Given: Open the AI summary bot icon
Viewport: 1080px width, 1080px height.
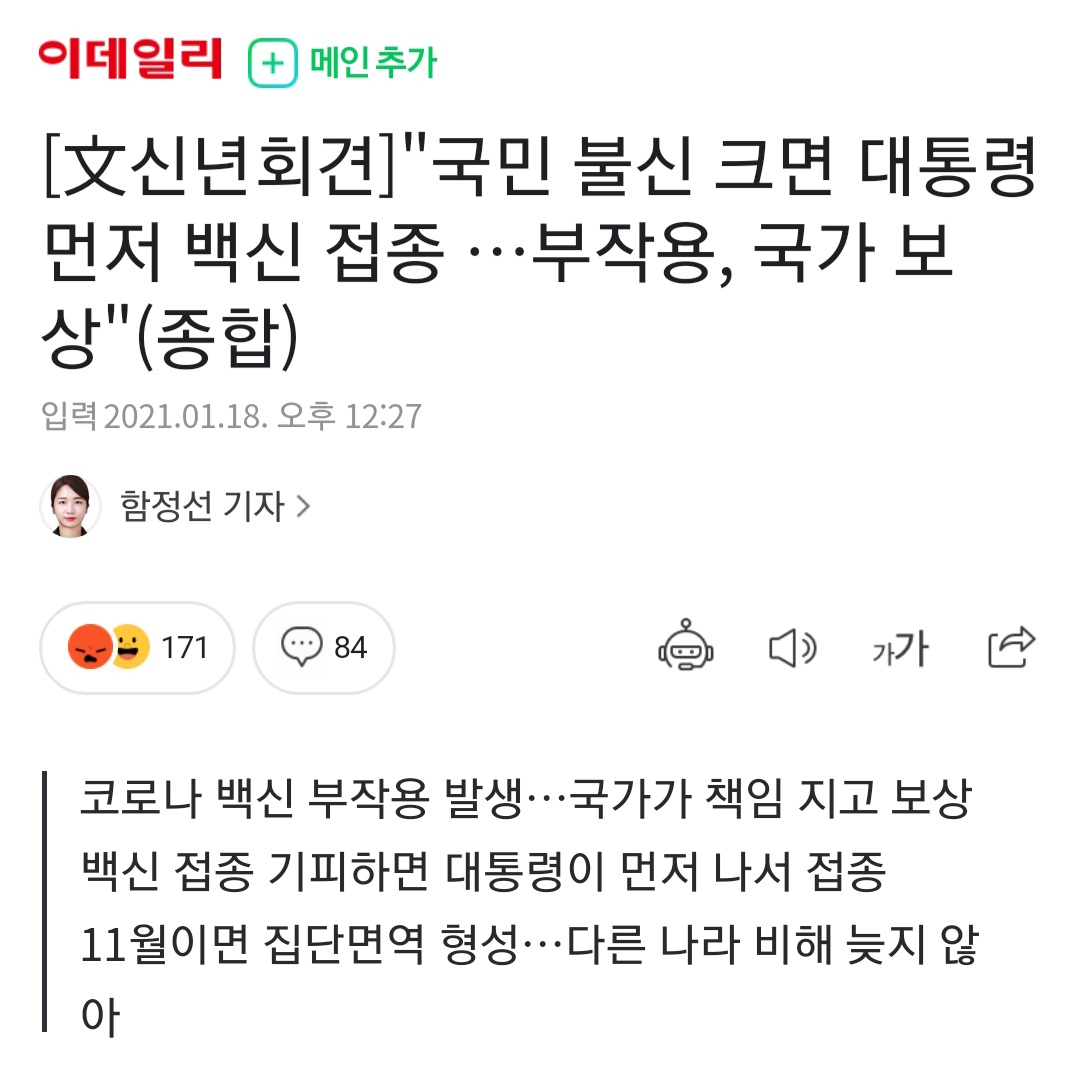Looking at the screenshot, I should [686, 649].
